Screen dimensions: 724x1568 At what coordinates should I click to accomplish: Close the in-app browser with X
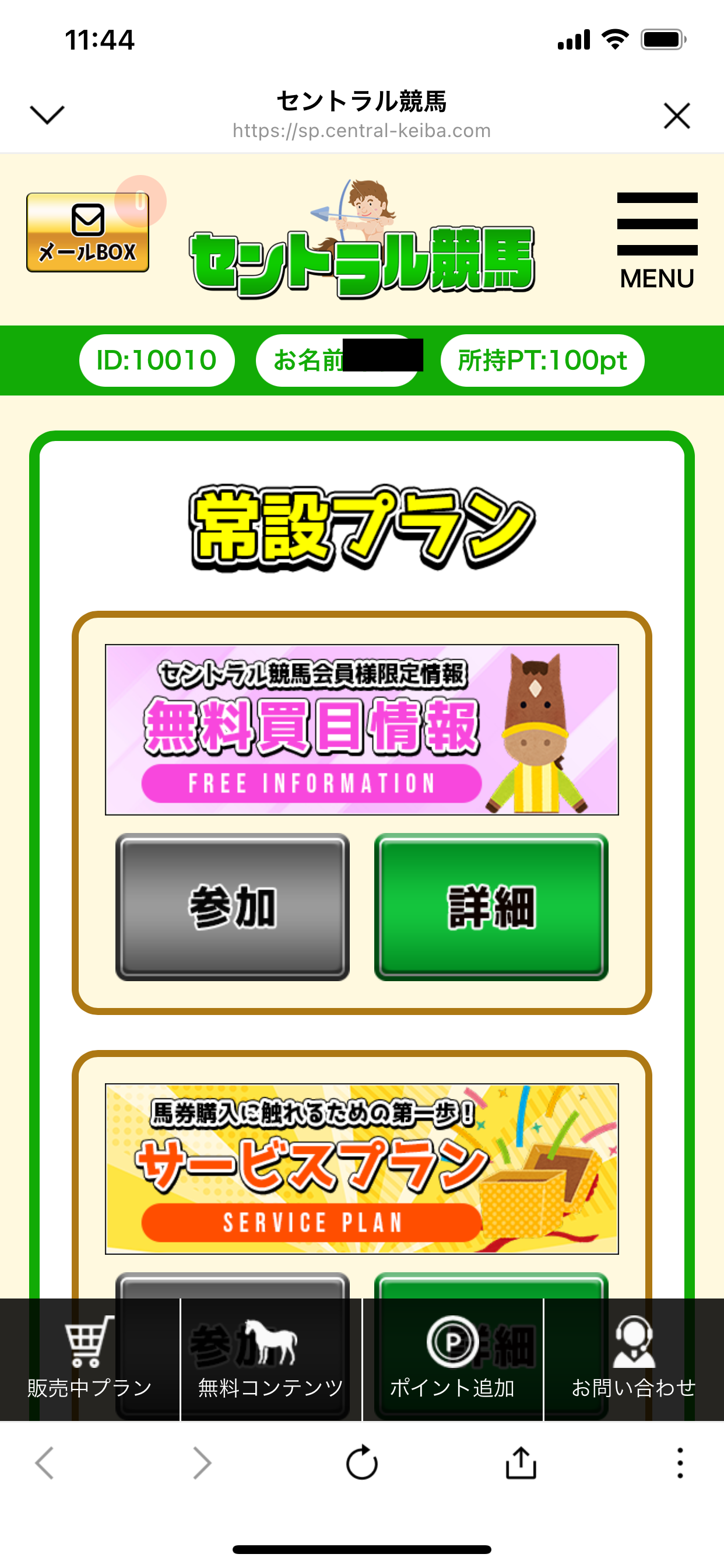[677, 116]
